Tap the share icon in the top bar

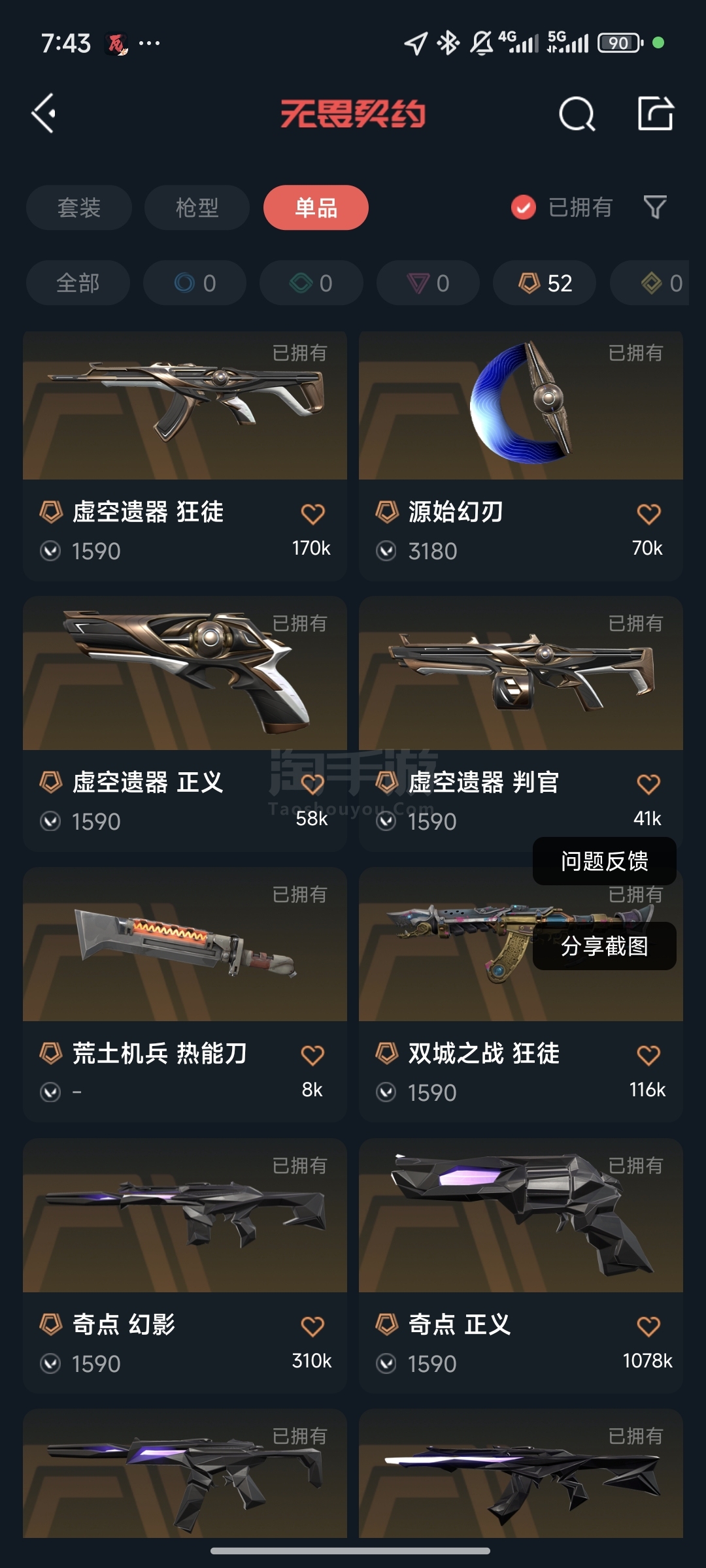[655, 114]
